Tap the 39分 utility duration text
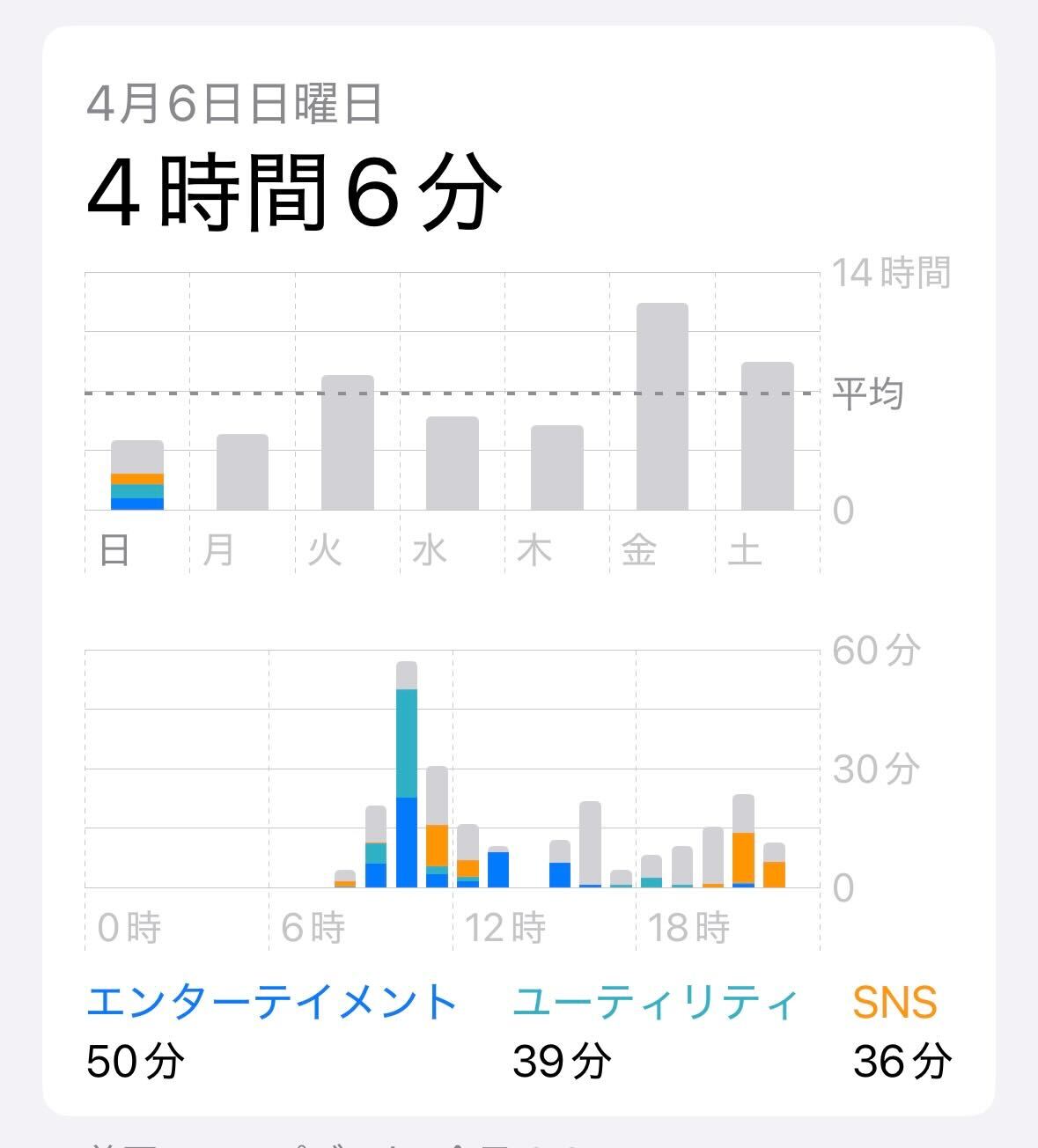This screenshot has height=1148, width=1038. tap(560, 1061)
